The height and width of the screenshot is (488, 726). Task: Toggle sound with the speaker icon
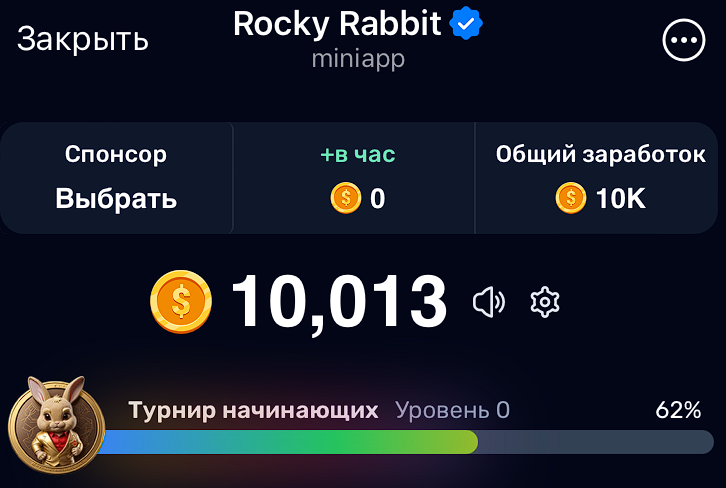tap(489, 301)
